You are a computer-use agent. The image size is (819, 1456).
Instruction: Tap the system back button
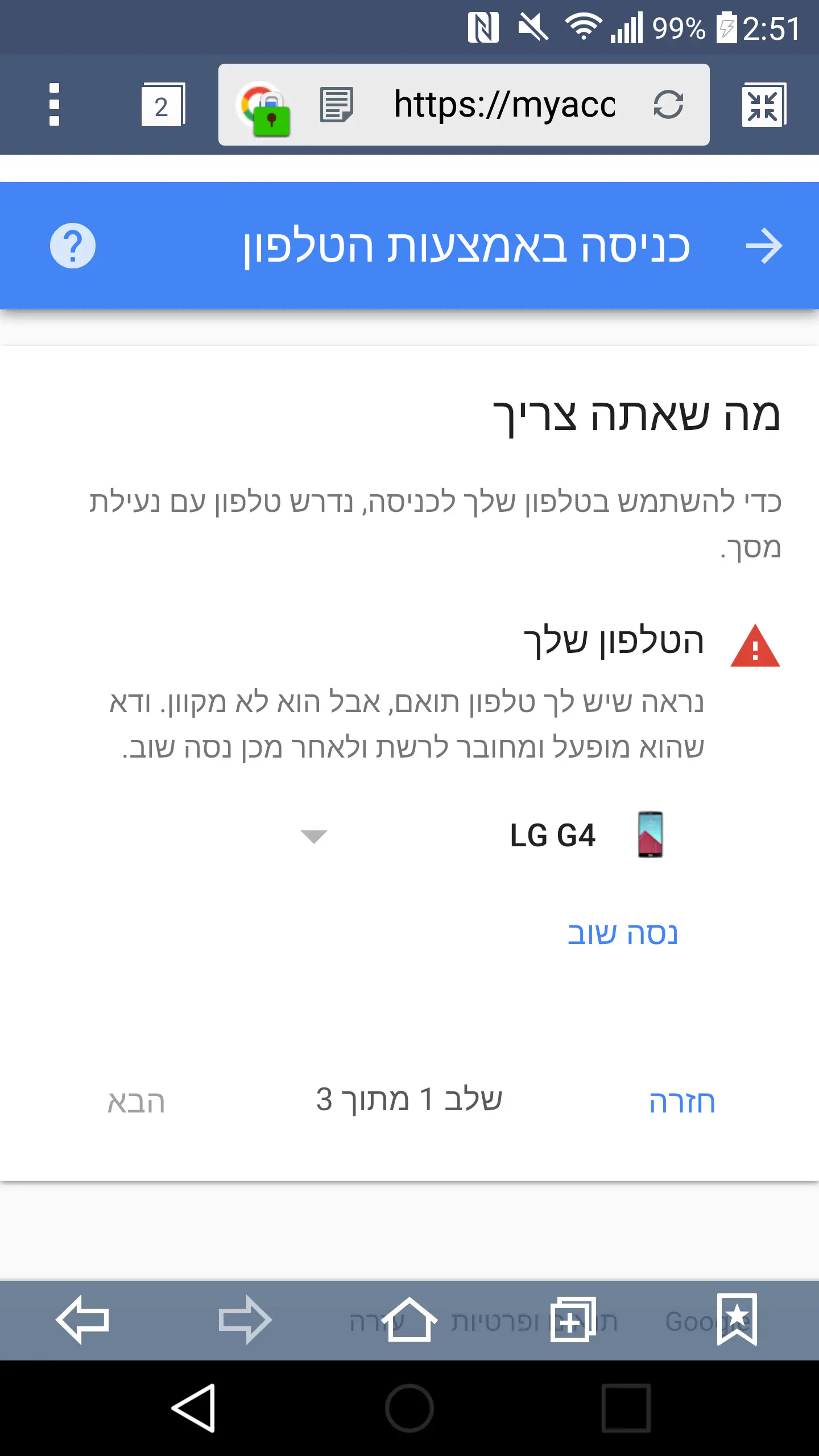tap(194, 1408)
